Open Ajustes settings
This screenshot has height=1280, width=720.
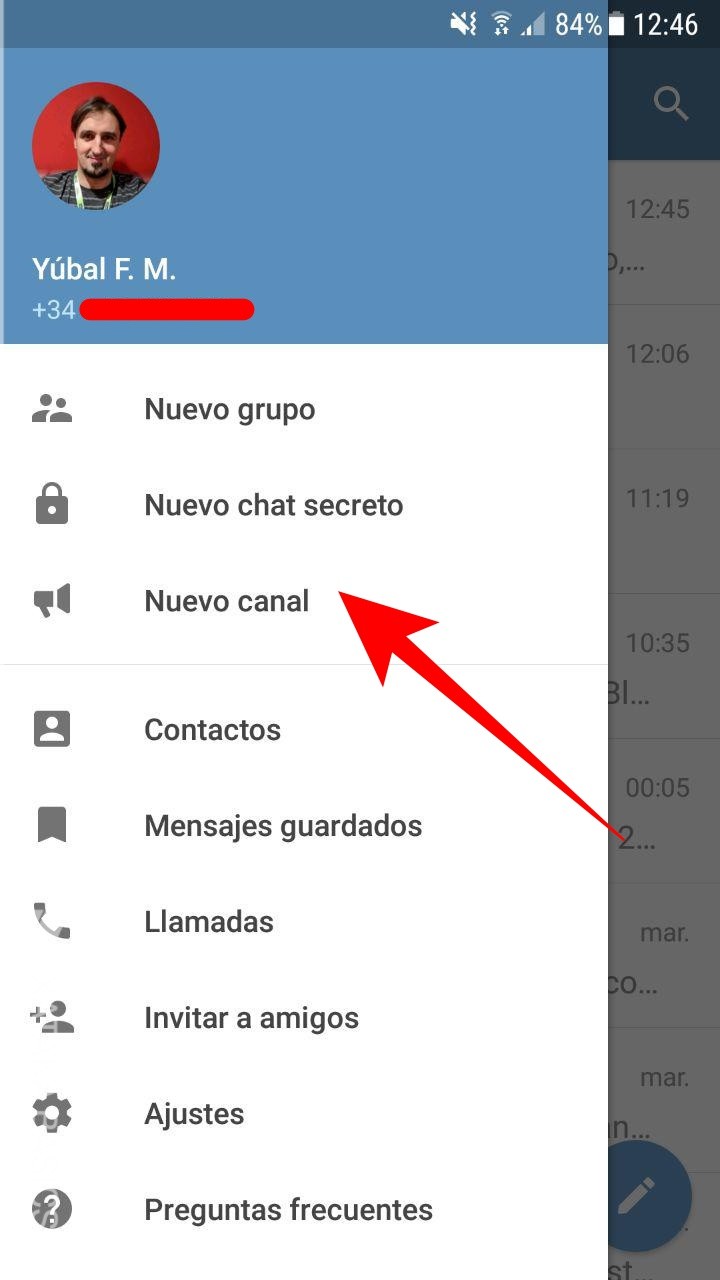coord(194,1113)
